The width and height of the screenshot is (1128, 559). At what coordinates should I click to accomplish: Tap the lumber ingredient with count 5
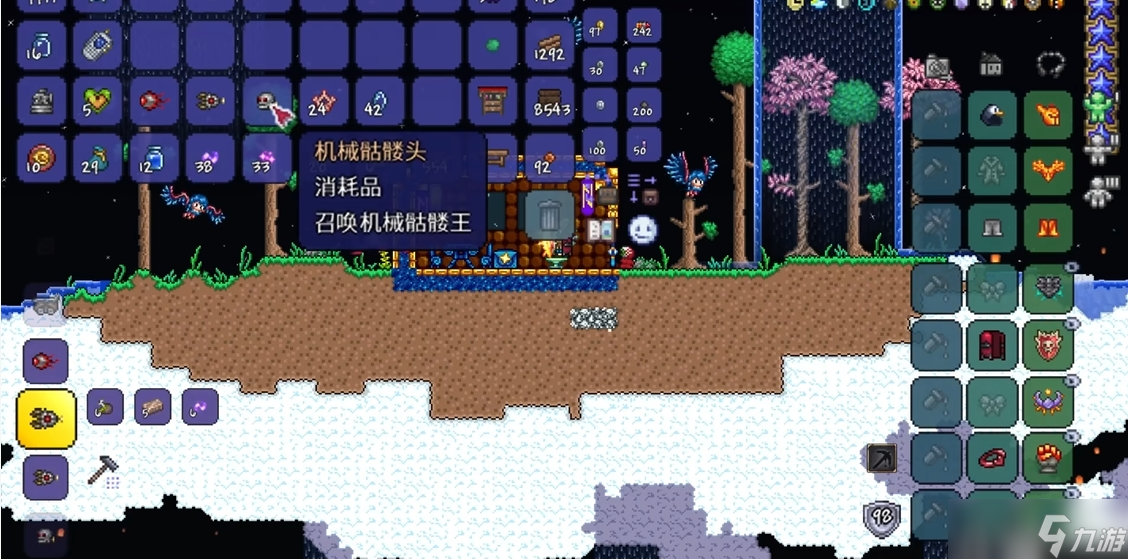[x=153, y=406]
